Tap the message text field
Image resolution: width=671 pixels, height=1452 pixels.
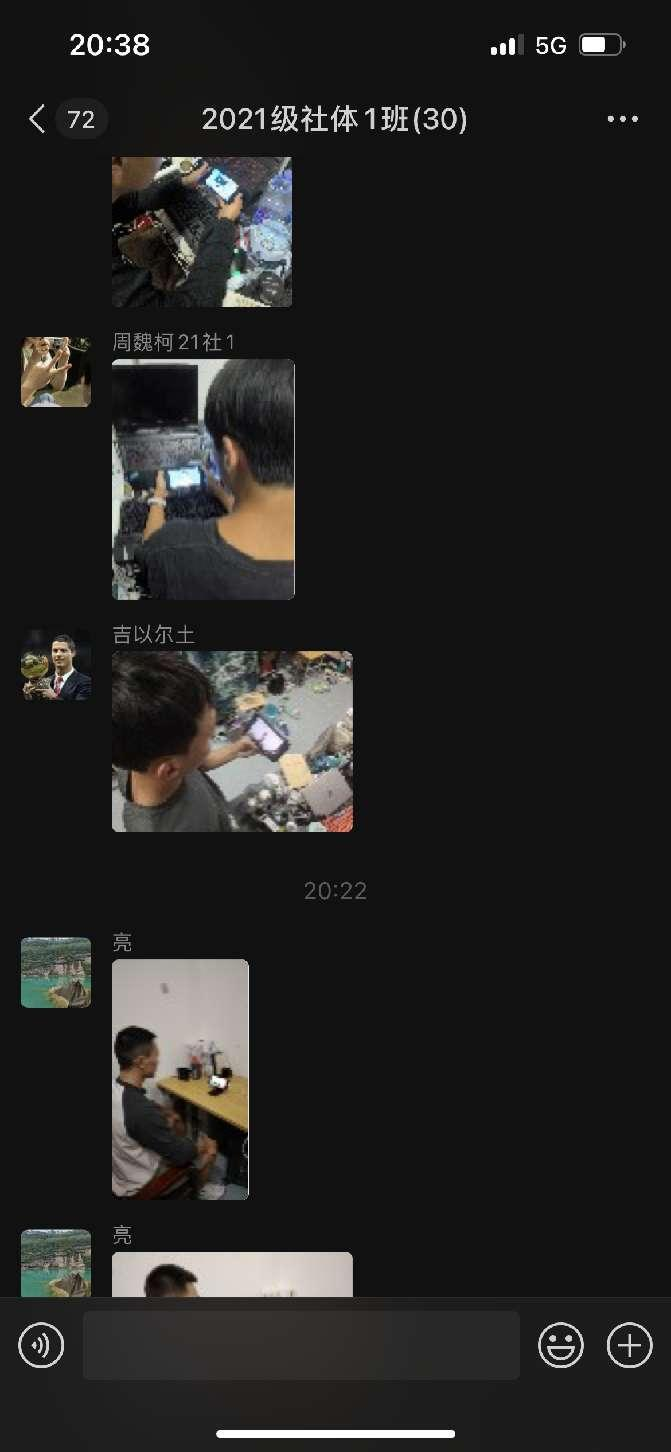click(301, 1345)
